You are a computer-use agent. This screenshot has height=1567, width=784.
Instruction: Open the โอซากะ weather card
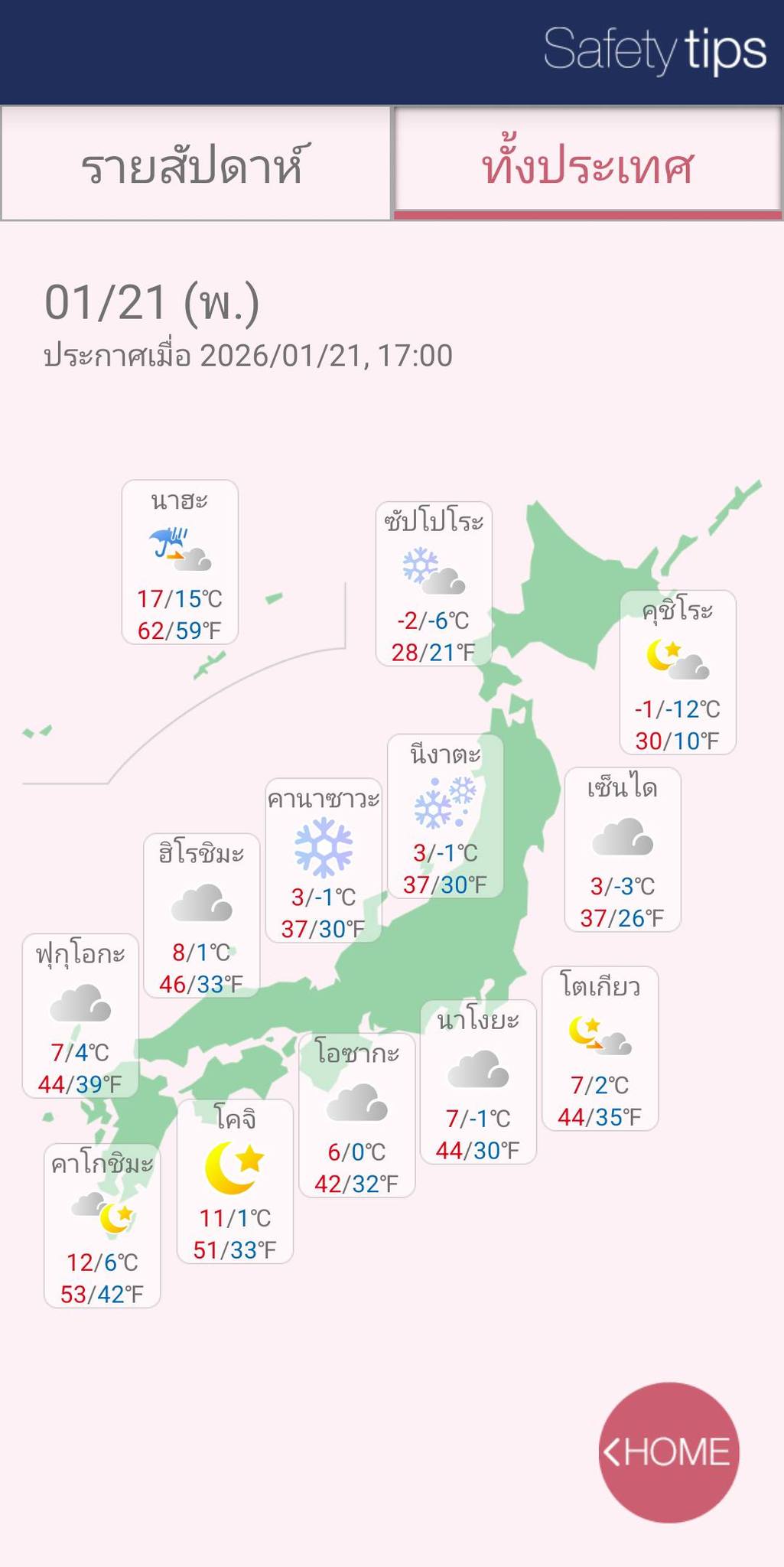(x=356, y=1116)
